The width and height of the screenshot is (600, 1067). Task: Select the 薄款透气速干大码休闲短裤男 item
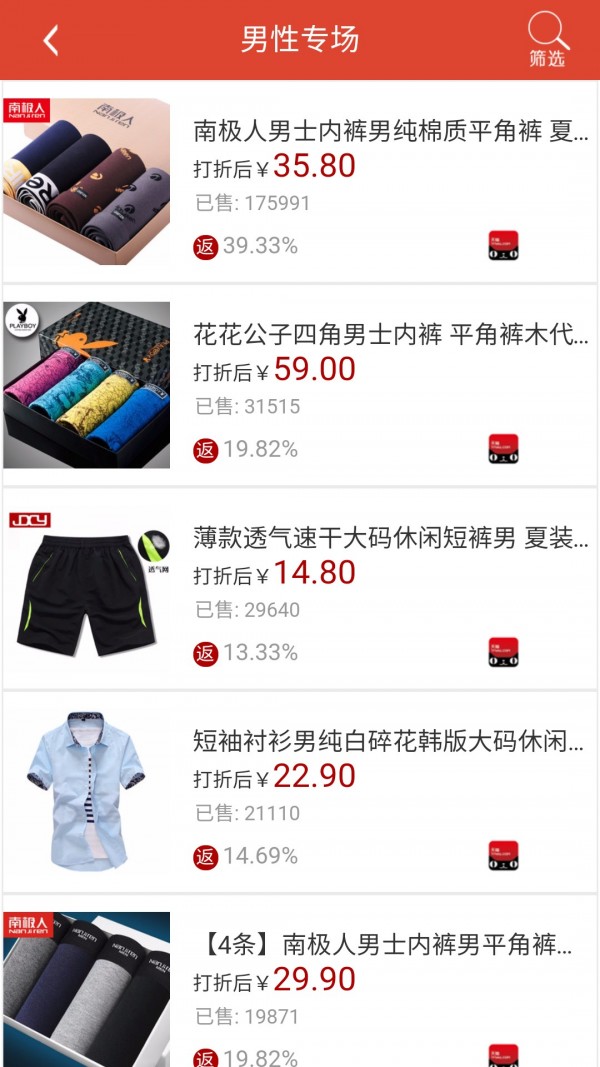(390, 539)
